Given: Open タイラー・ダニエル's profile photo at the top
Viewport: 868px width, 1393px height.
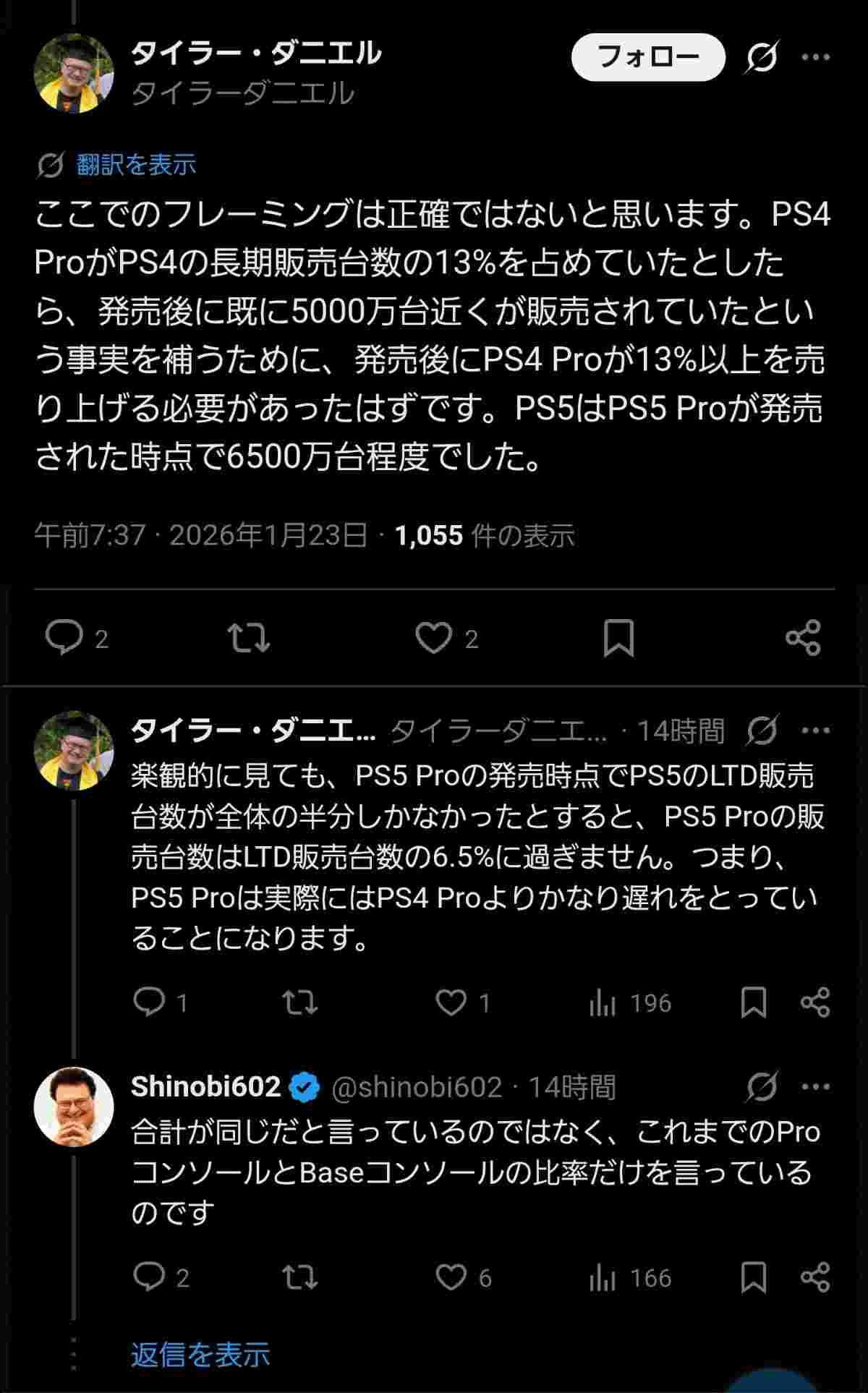Looking at the screenshot, I should (x=74, y=72).
